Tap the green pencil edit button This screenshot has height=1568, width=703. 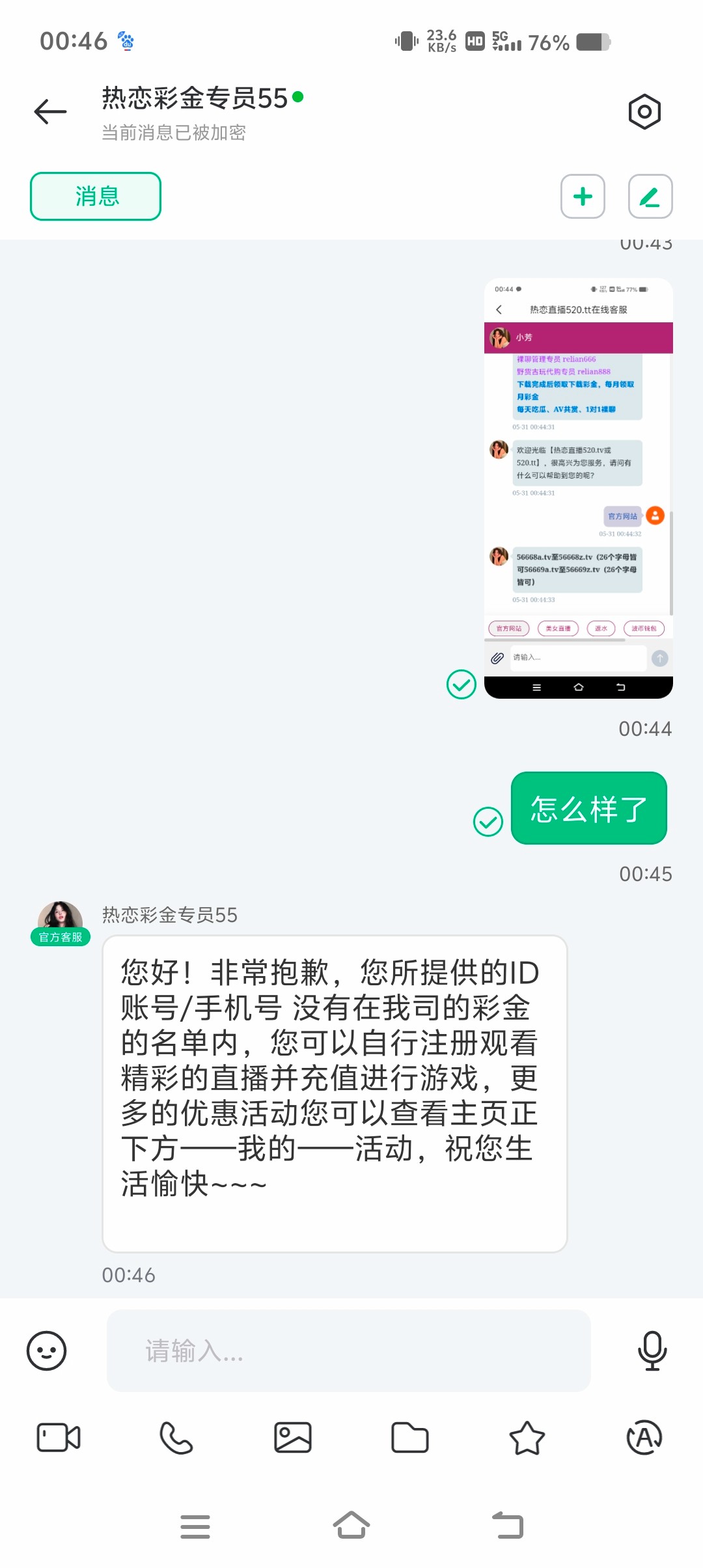pos(650,196)
